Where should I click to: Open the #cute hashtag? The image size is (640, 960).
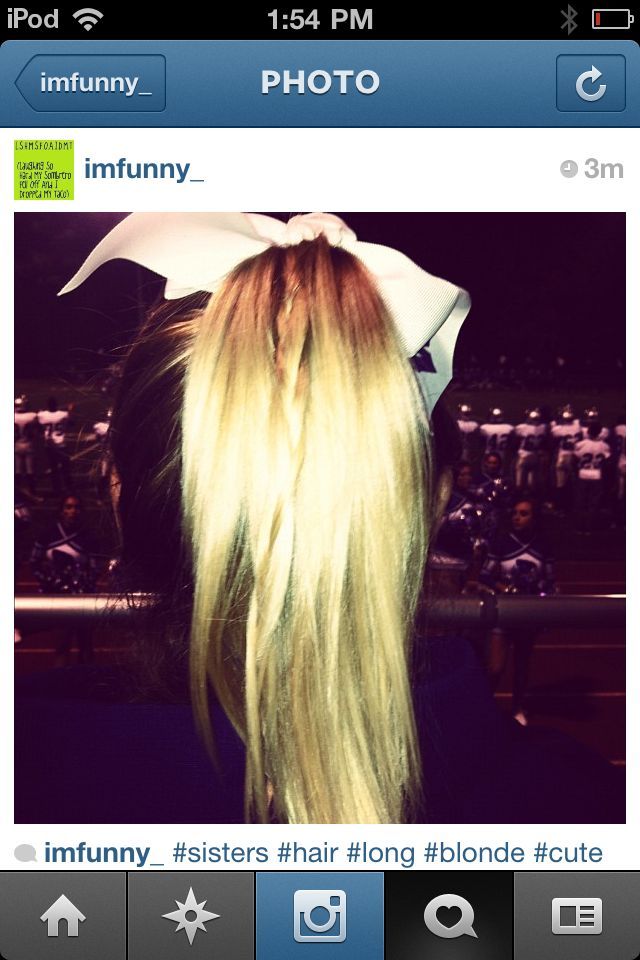click(568, 853)
